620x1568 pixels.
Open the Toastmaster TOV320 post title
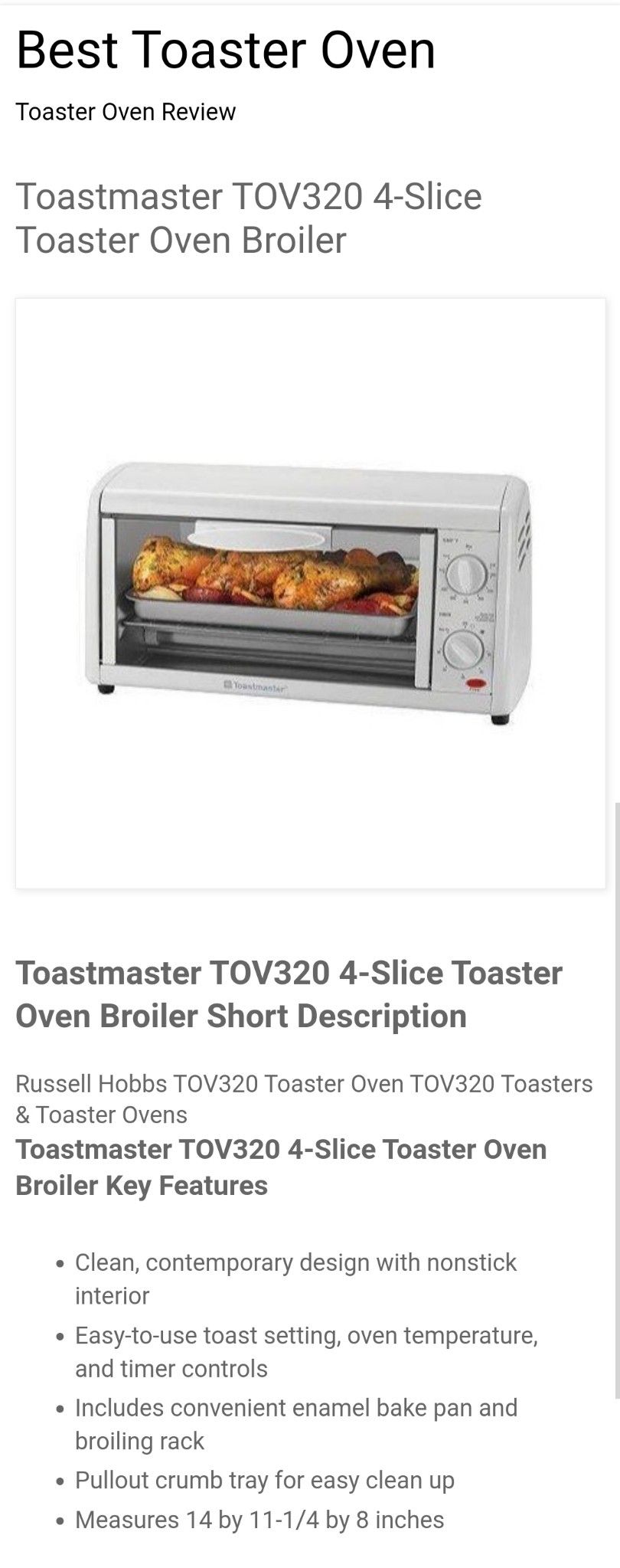point(249,218)
